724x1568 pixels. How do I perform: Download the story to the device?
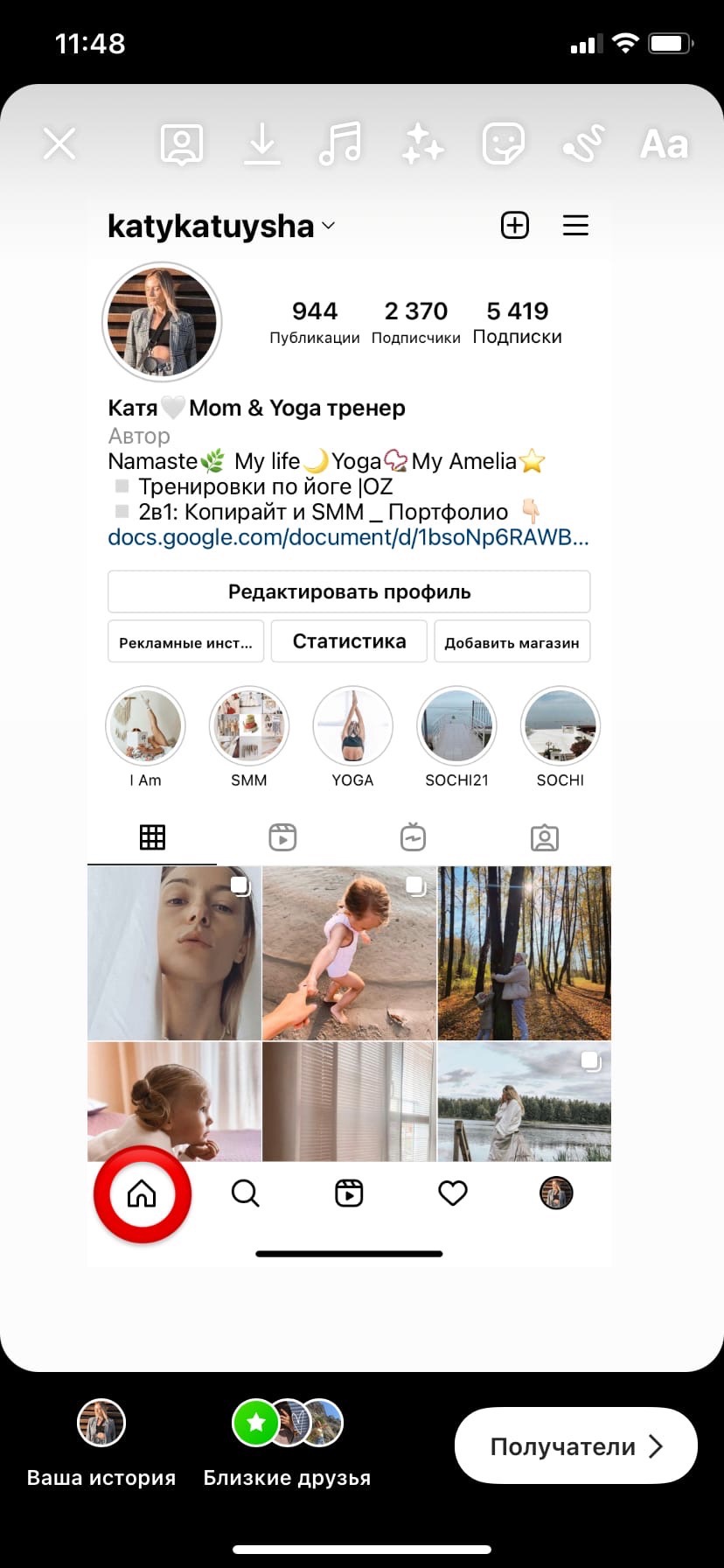(x=261, y=143)
